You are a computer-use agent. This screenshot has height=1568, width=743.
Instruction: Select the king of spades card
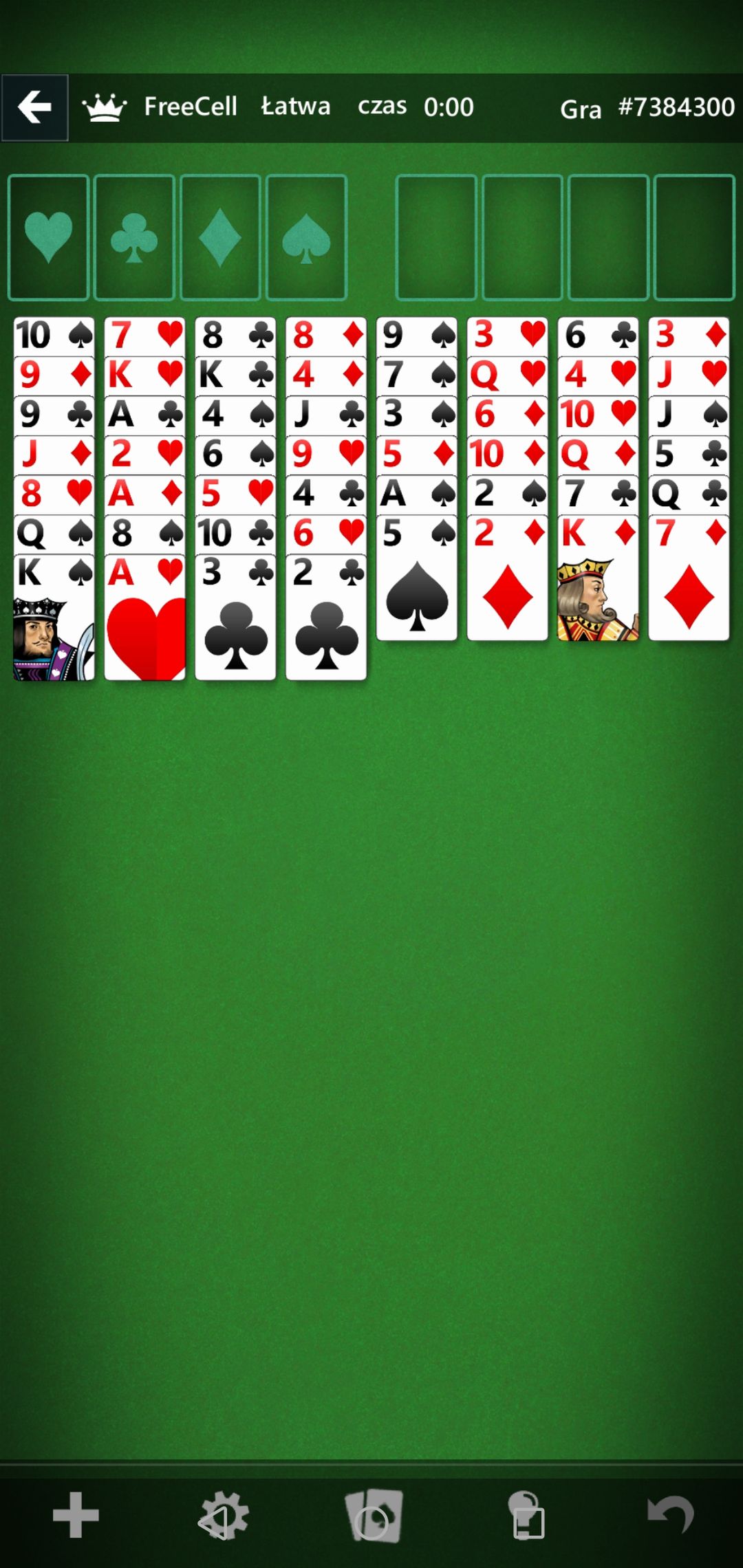point(54,618)
